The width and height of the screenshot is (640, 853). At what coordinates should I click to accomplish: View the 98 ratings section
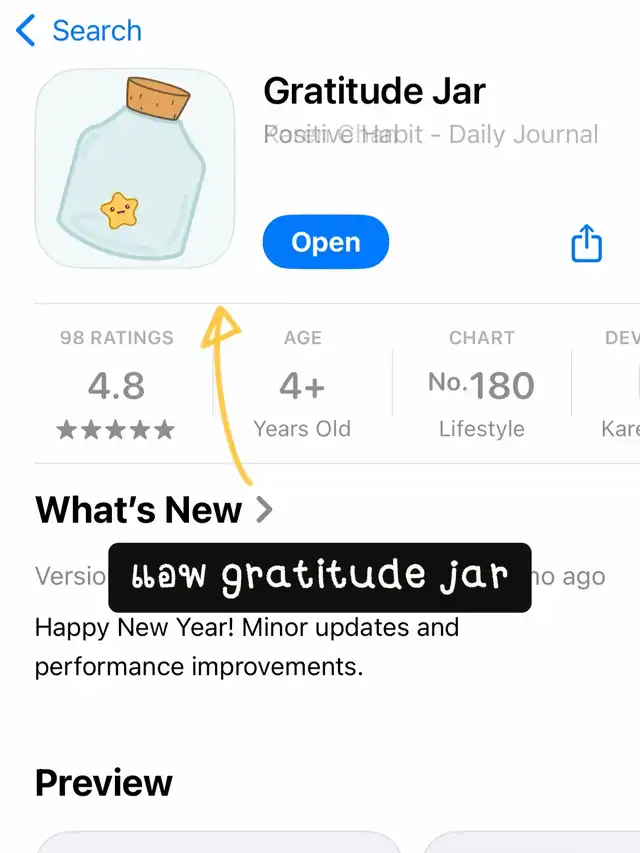(116, 384)
